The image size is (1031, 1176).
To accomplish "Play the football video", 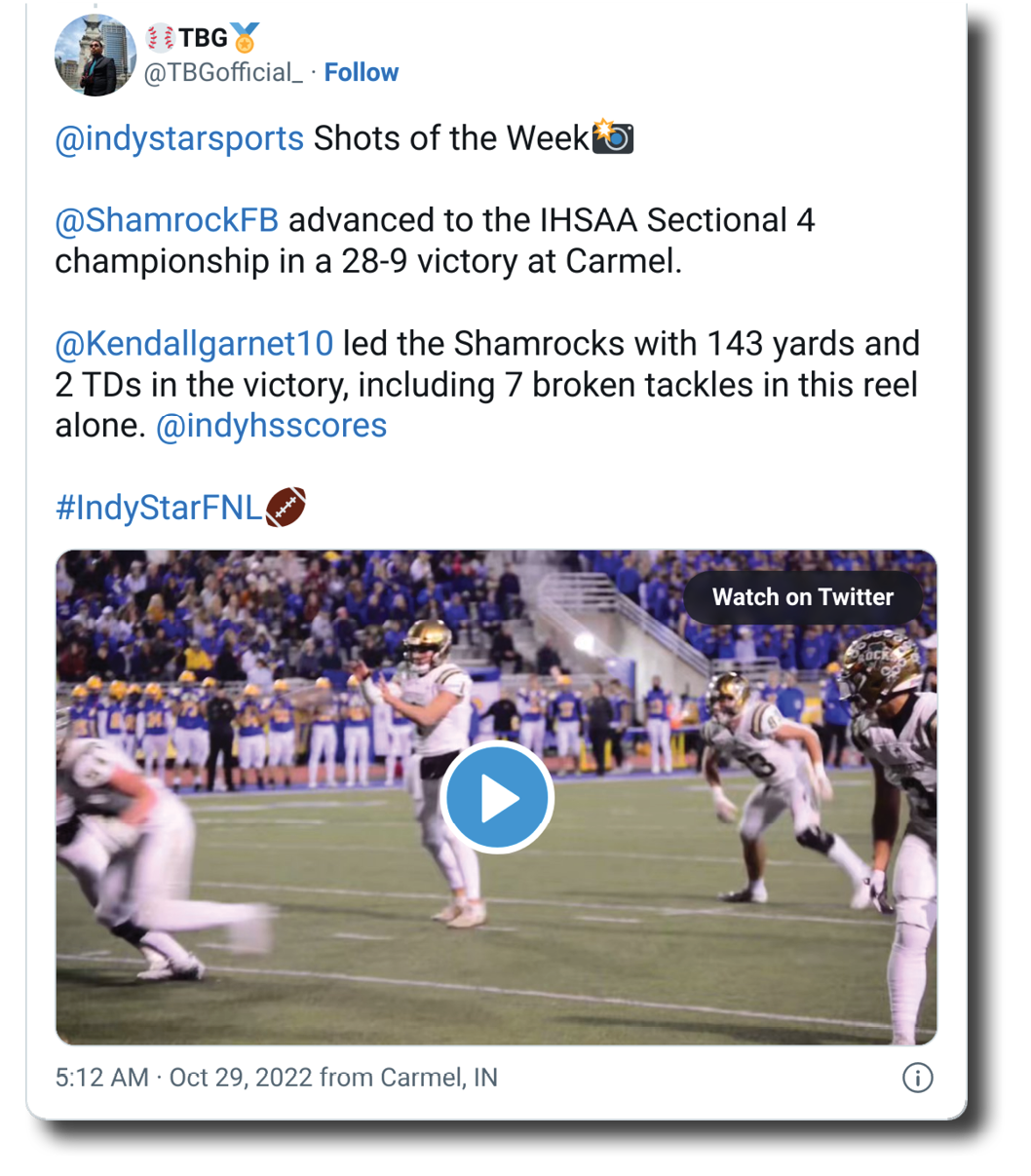I will (497, 798).
